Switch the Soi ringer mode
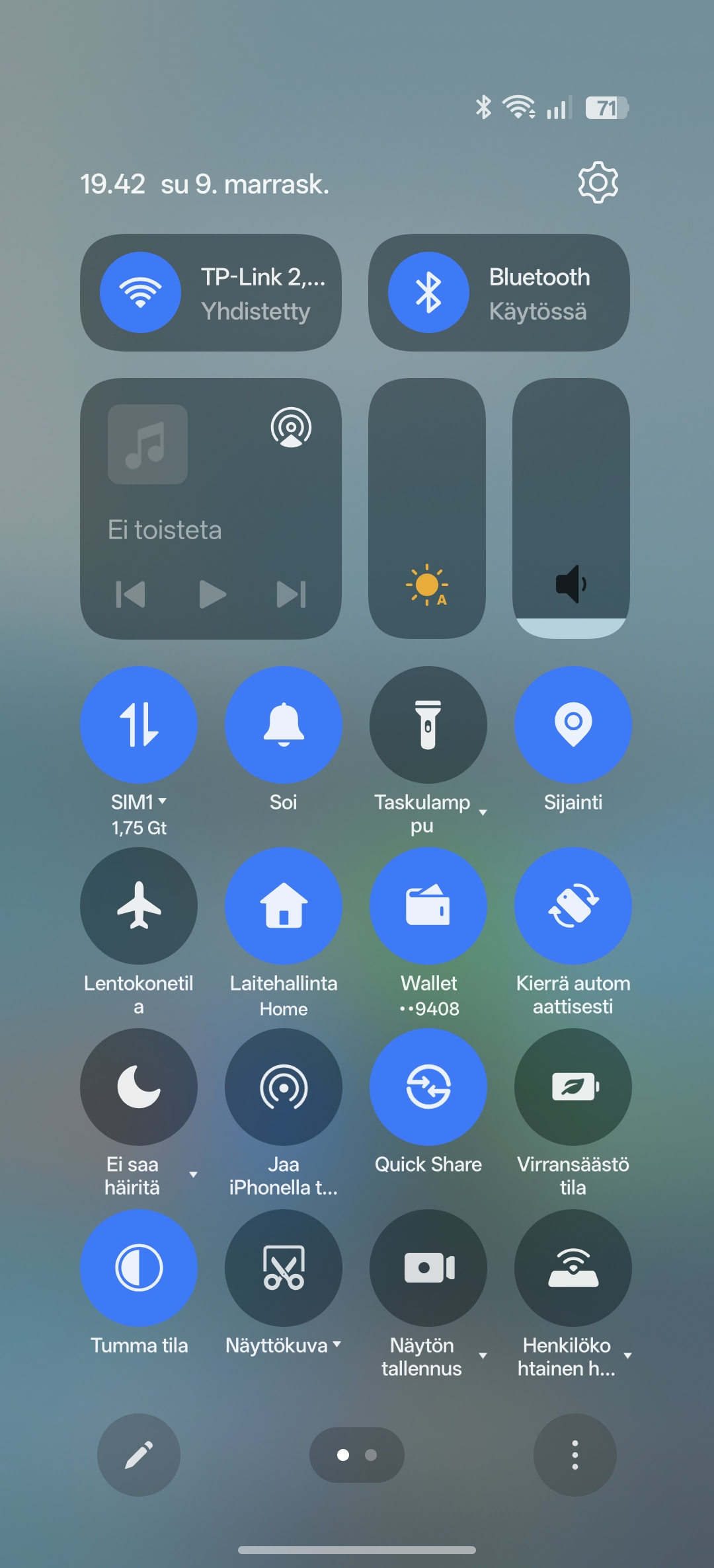 284,724
